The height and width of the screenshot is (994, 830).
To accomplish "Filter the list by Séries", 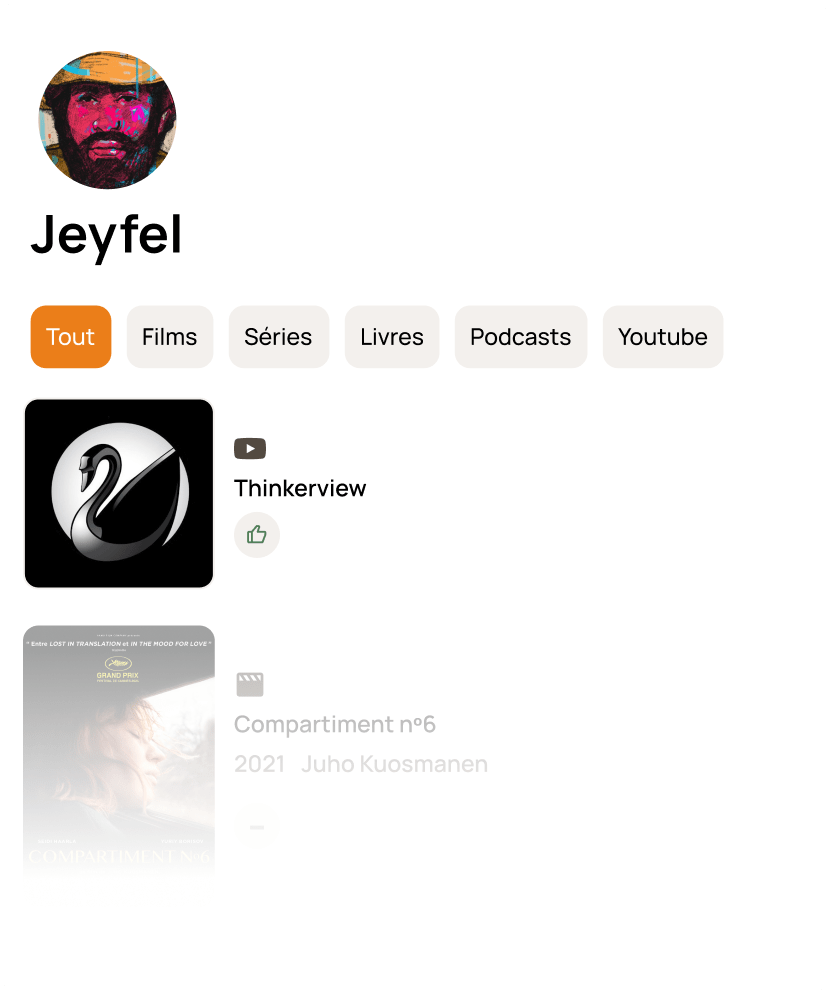I will click(x=278, y=337).
